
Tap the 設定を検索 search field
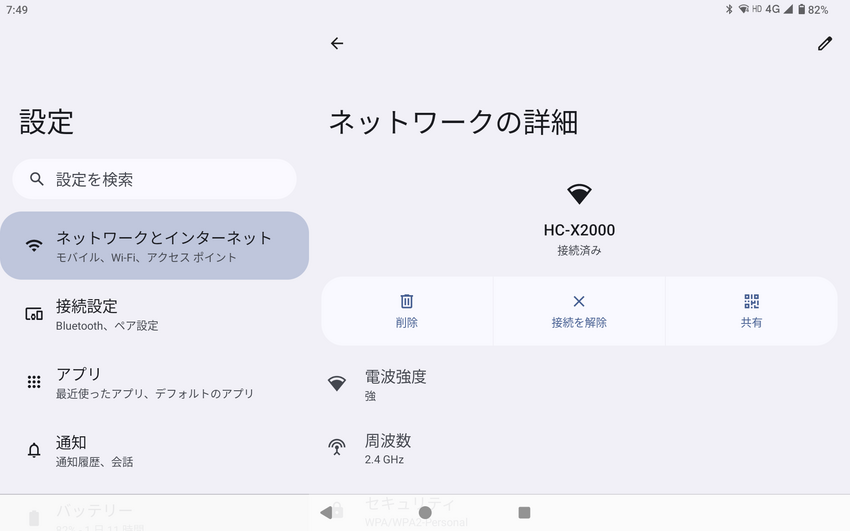[155, 180]
